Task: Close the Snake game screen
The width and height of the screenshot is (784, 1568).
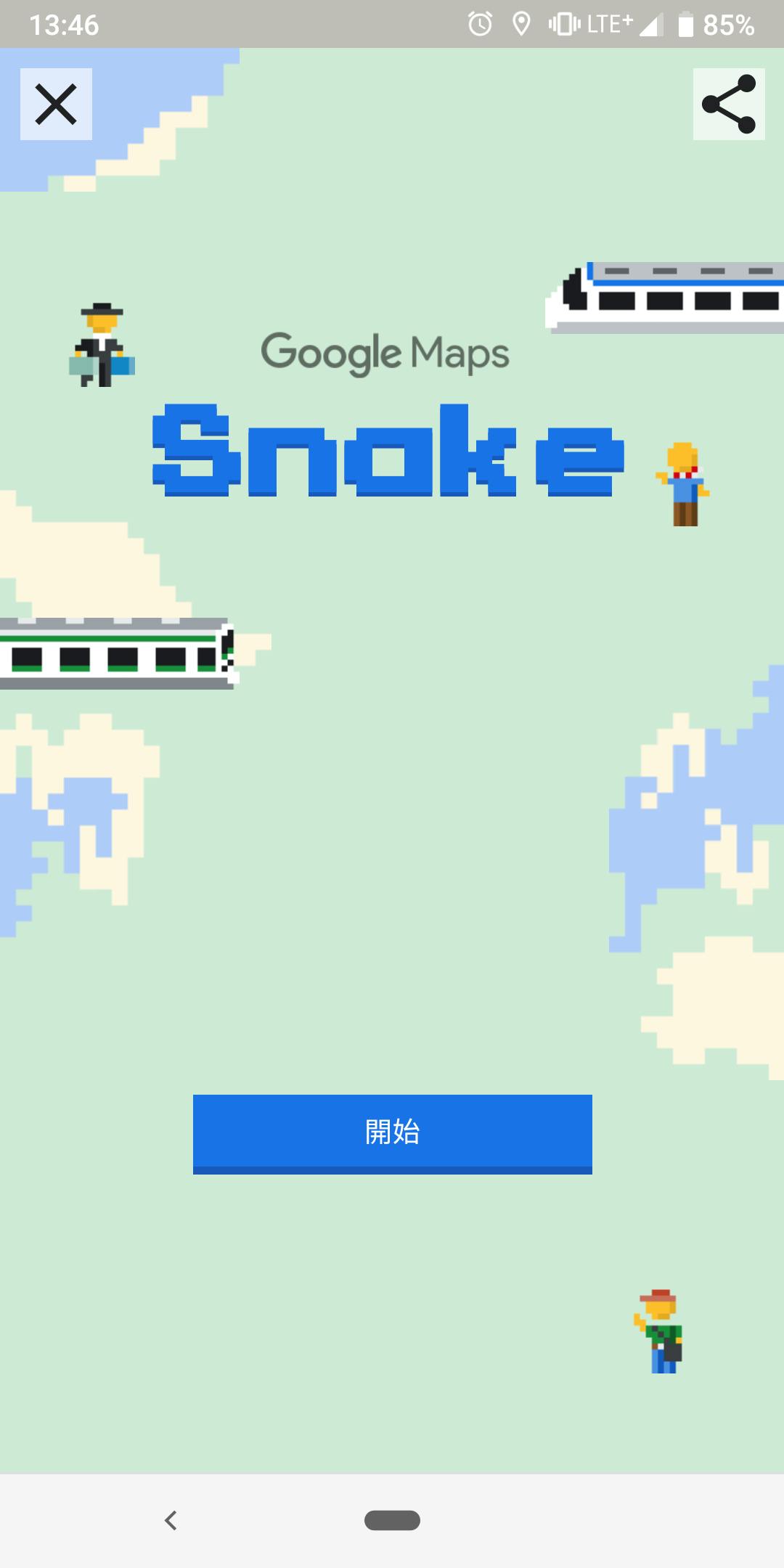Action: coord(56,104)
